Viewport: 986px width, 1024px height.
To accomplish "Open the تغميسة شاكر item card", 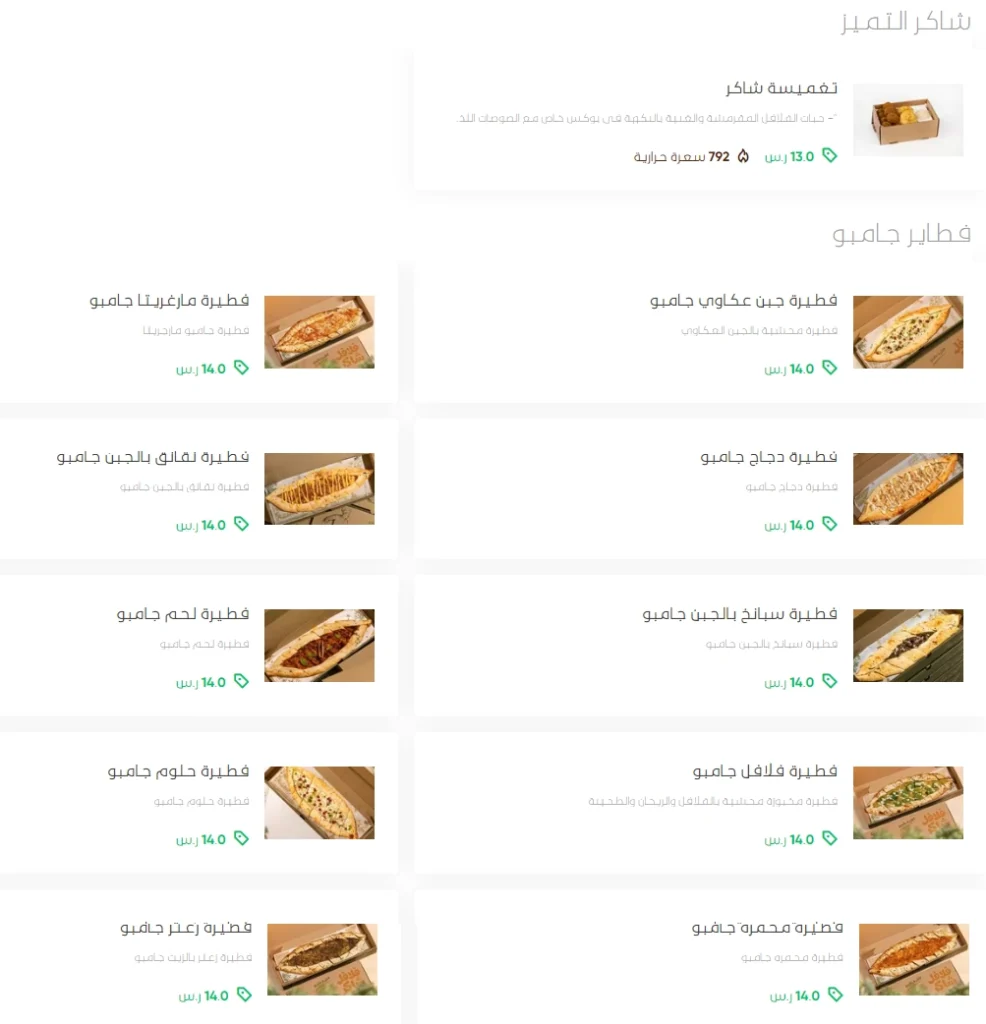I will [700, 120].
